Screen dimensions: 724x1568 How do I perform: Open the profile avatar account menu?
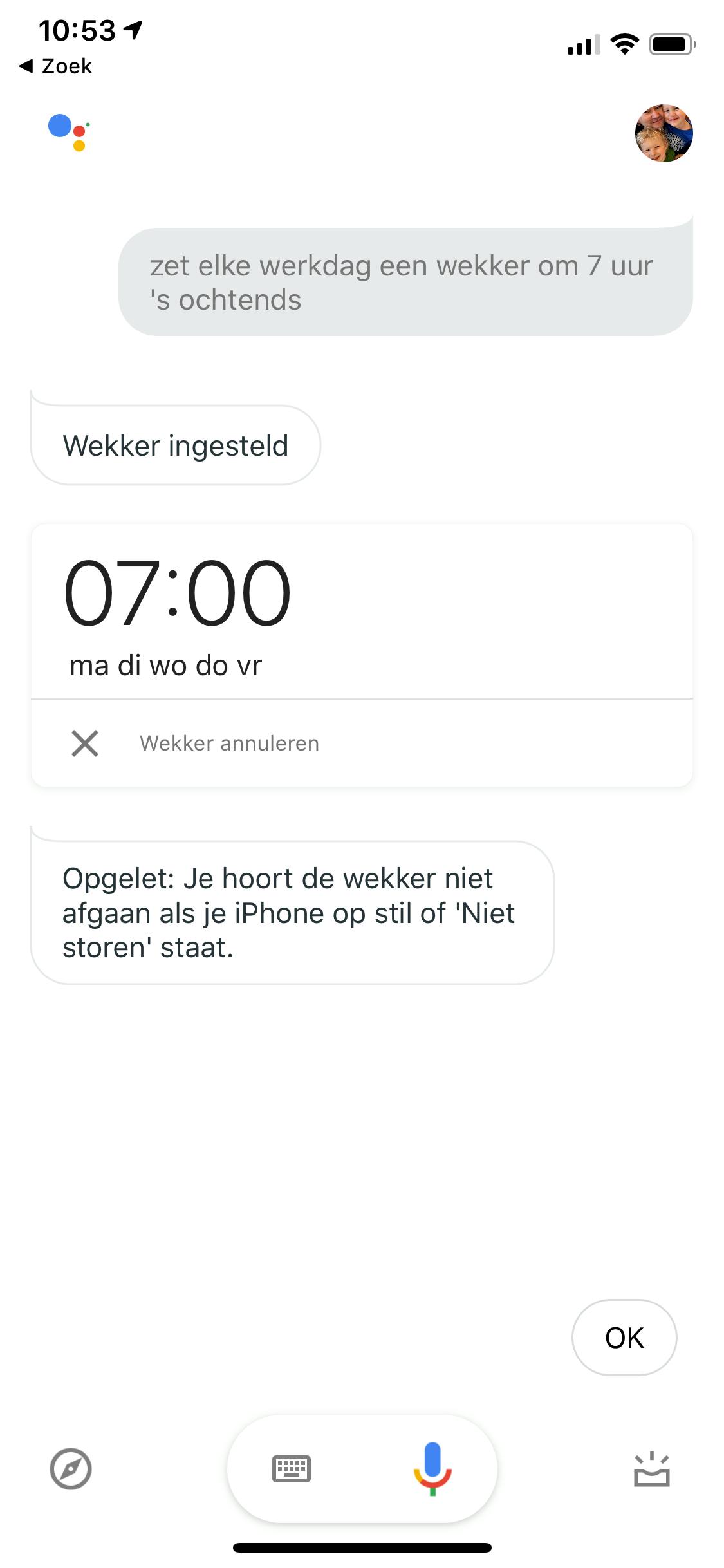664,133
